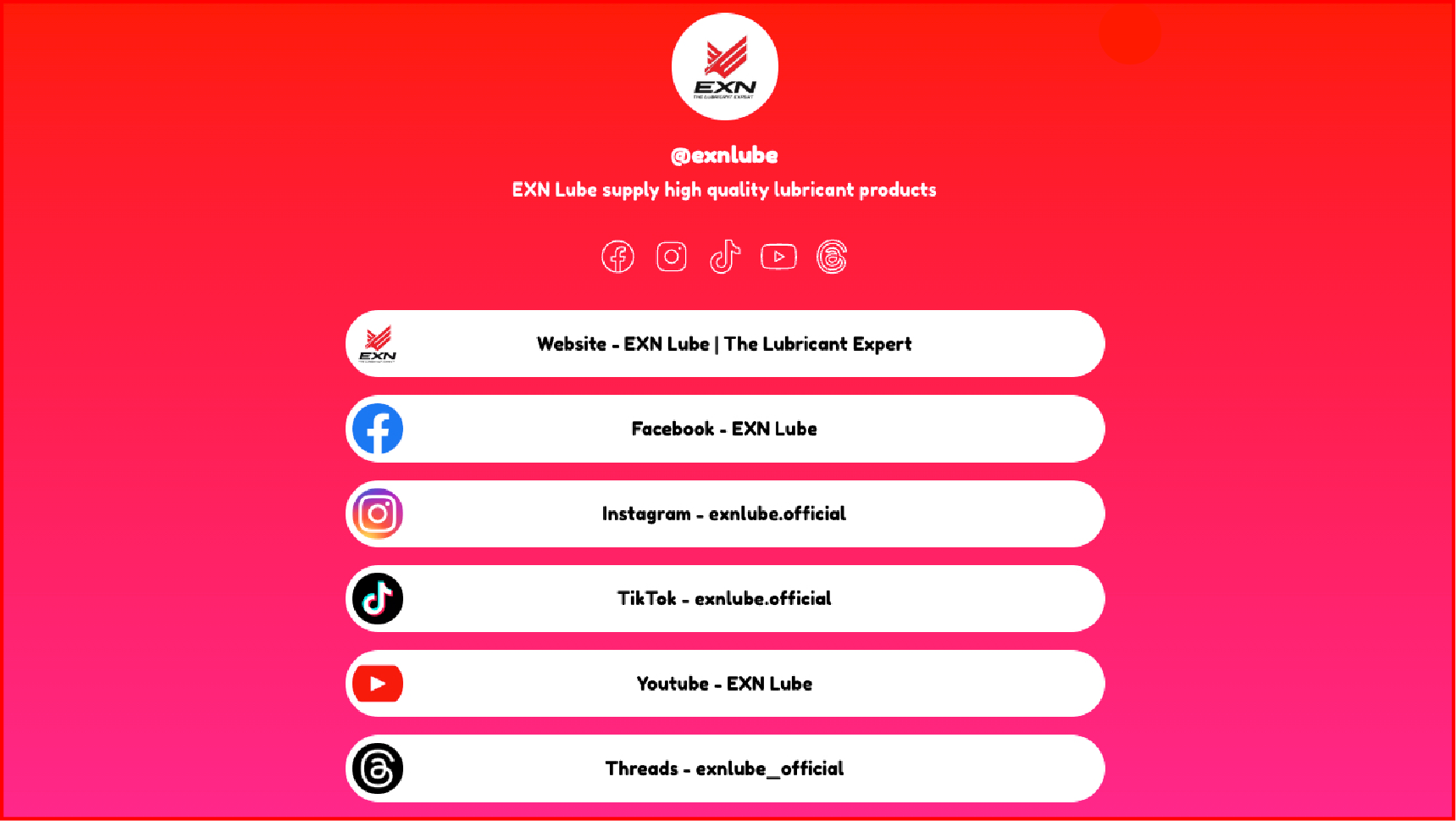Open TikTok - exnlube.official link
Image resolution: width=1456 pixels, height=821 pixels.
[x=724, y=598]
